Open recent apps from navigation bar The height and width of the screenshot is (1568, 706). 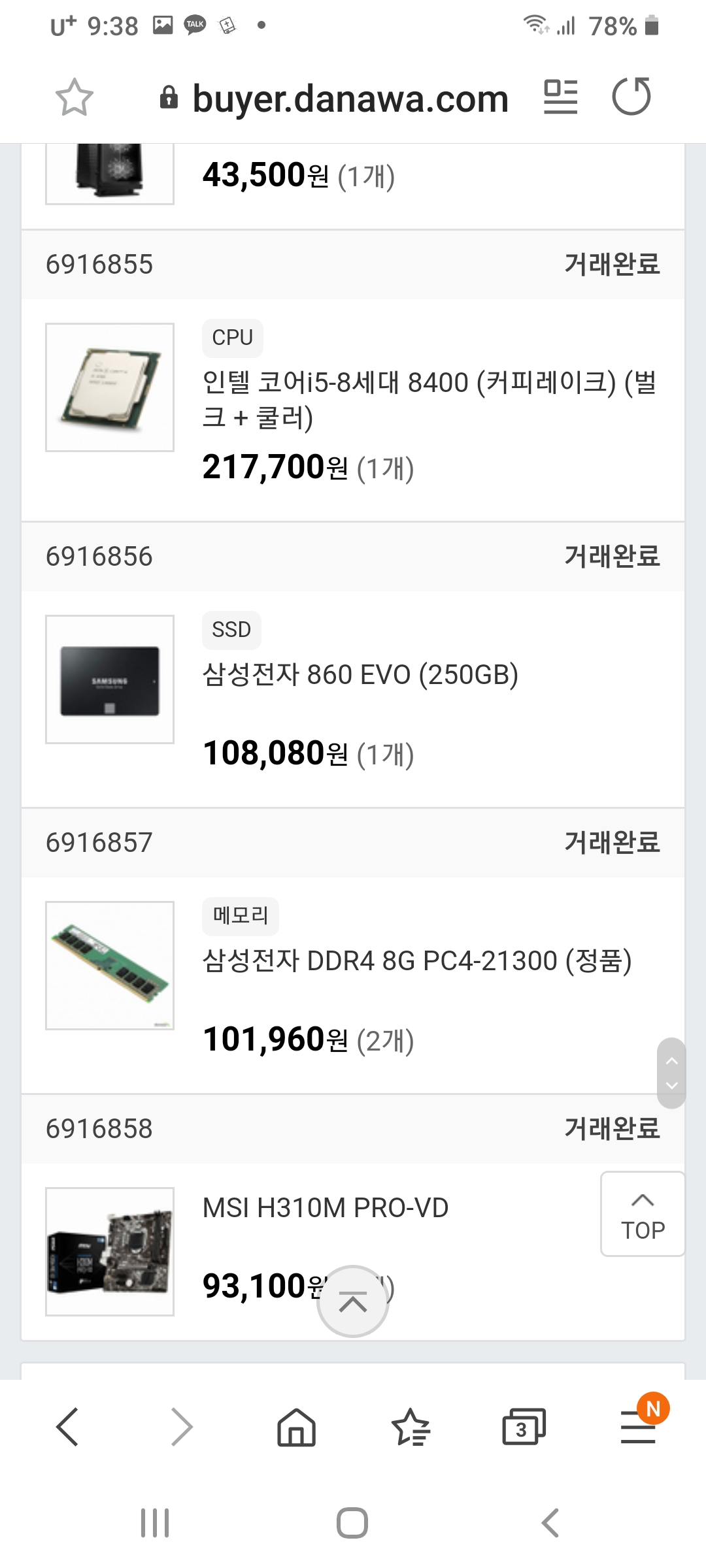pyautogui.click(x=155, y=1523)
